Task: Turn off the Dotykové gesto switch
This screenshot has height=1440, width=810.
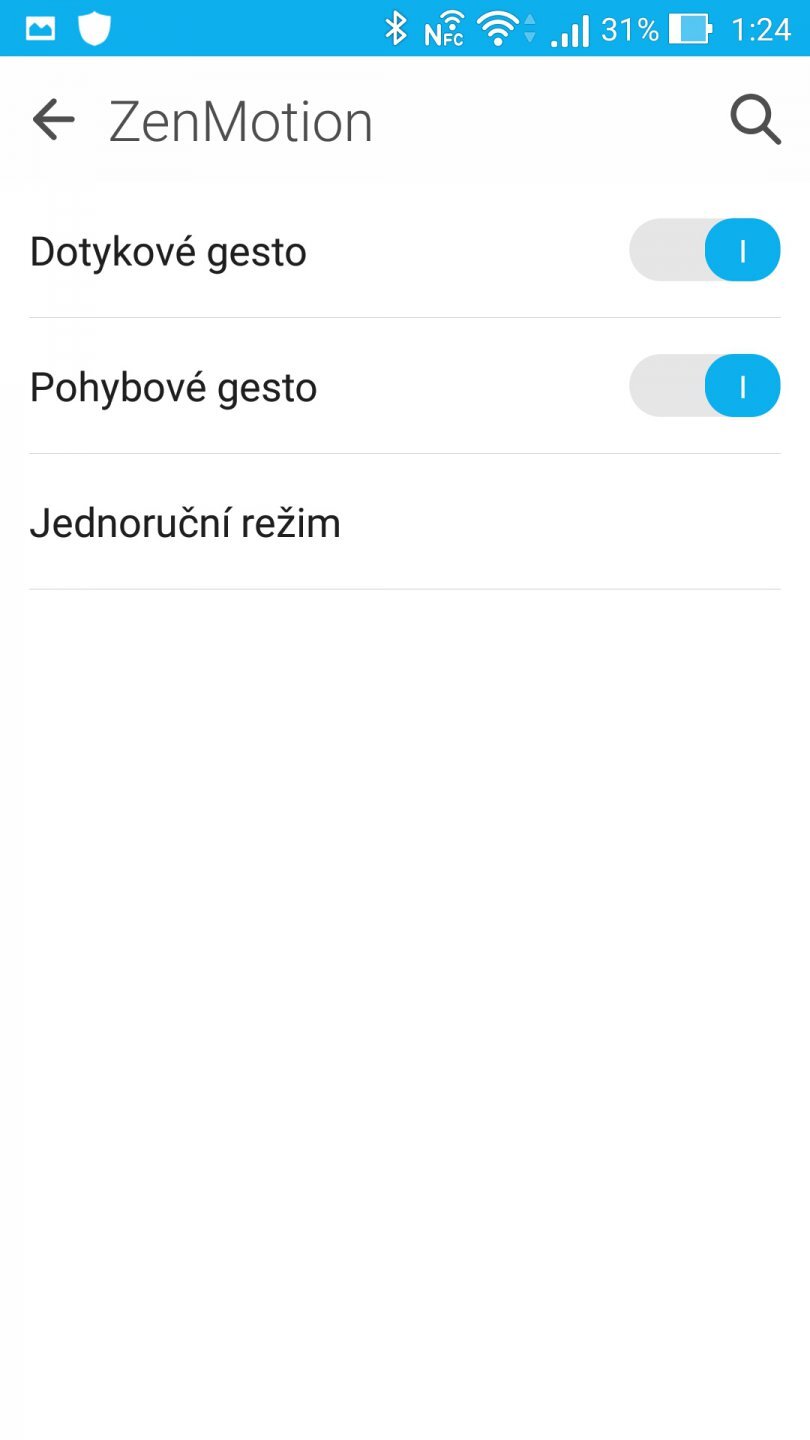Action: point(704,250)
